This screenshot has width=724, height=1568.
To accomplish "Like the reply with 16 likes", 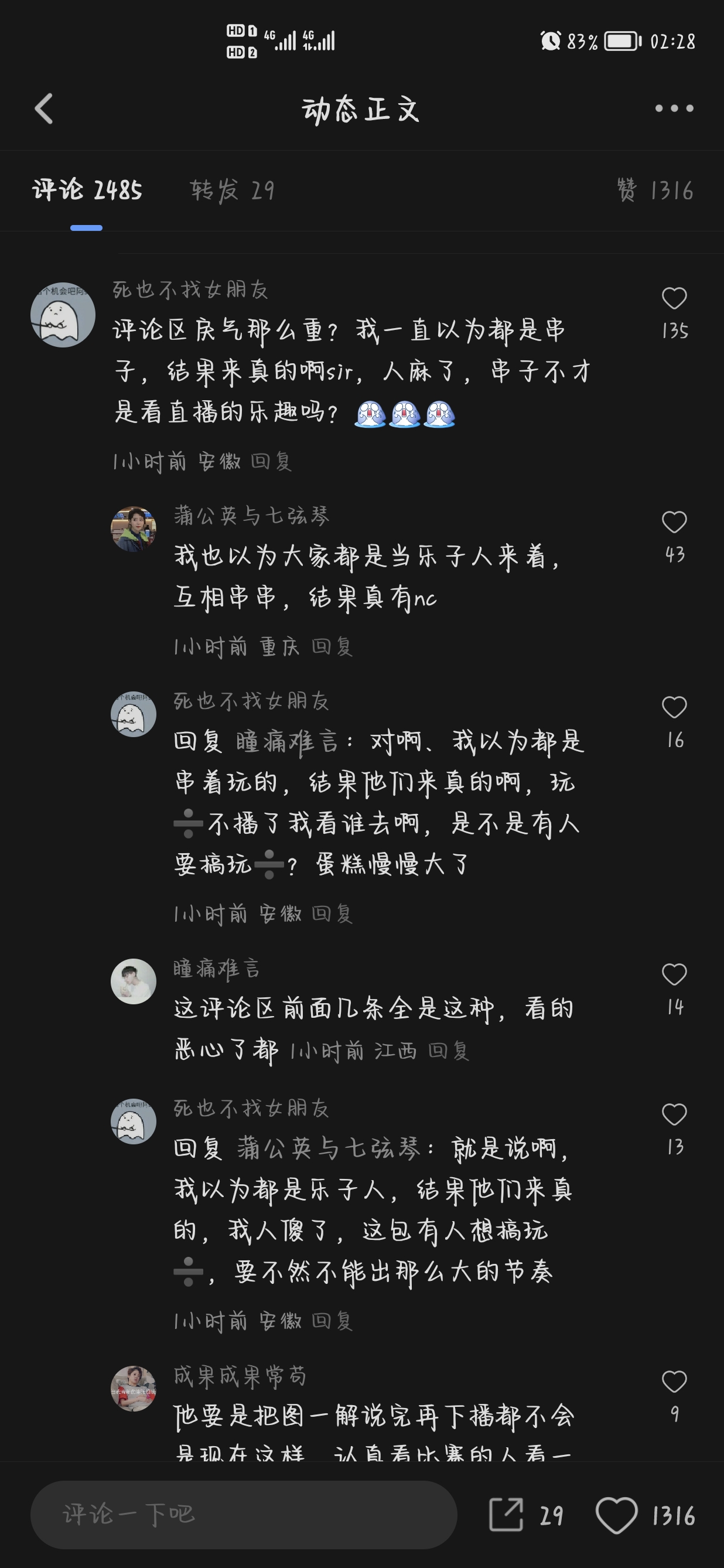I will (674, 707).
